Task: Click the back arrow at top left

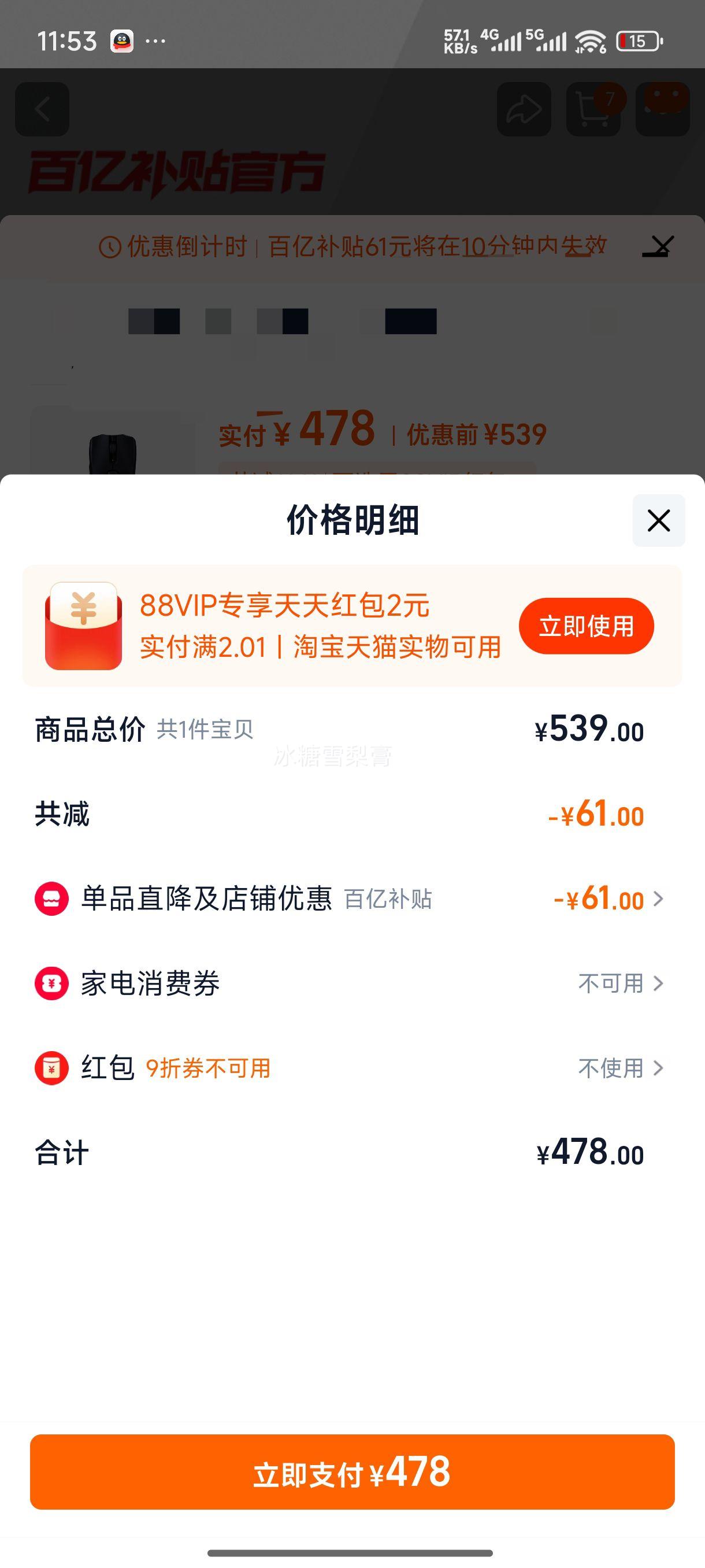Action: [42, 110]
